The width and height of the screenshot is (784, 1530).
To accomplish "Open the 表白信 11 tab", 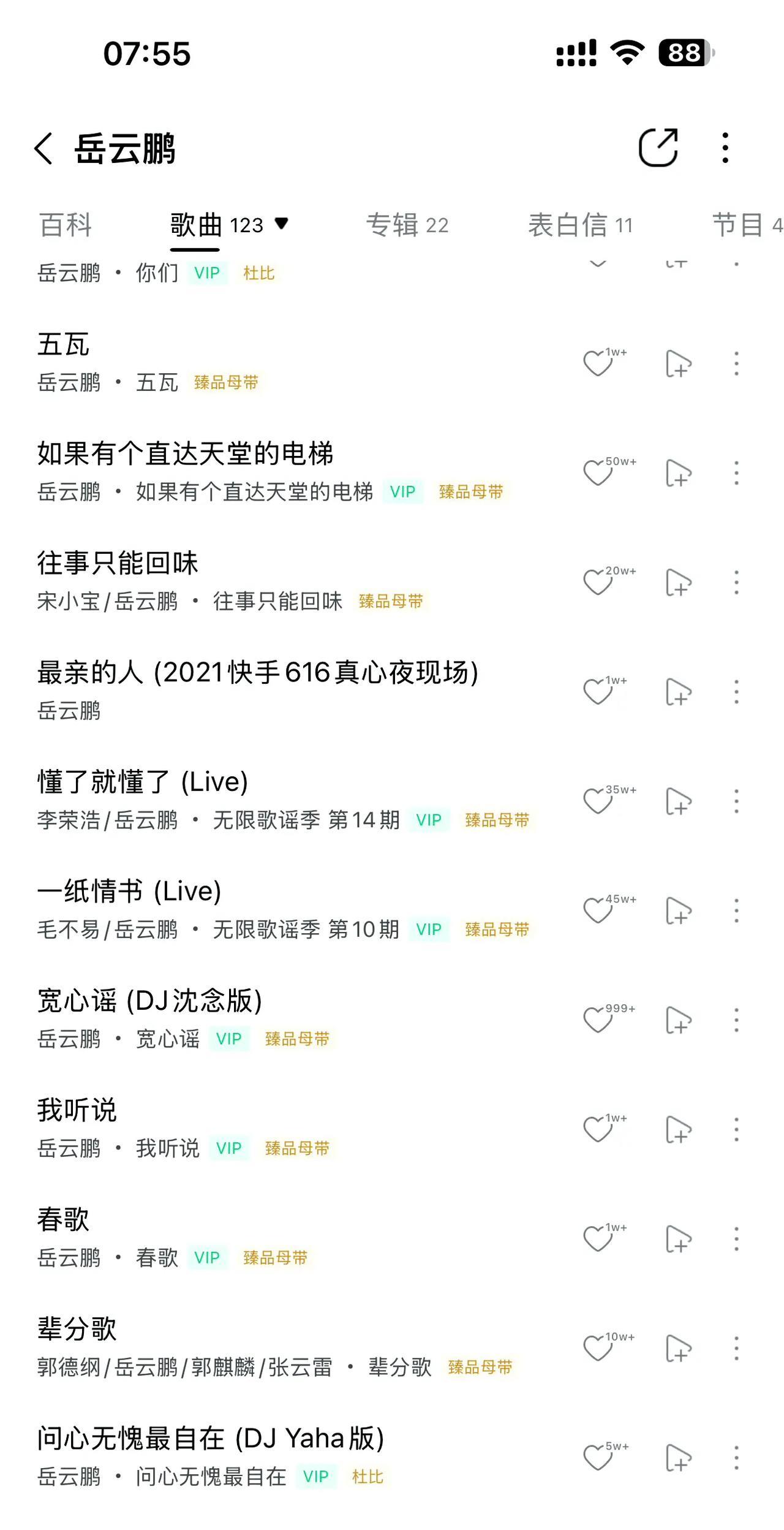I will point(580,225).
